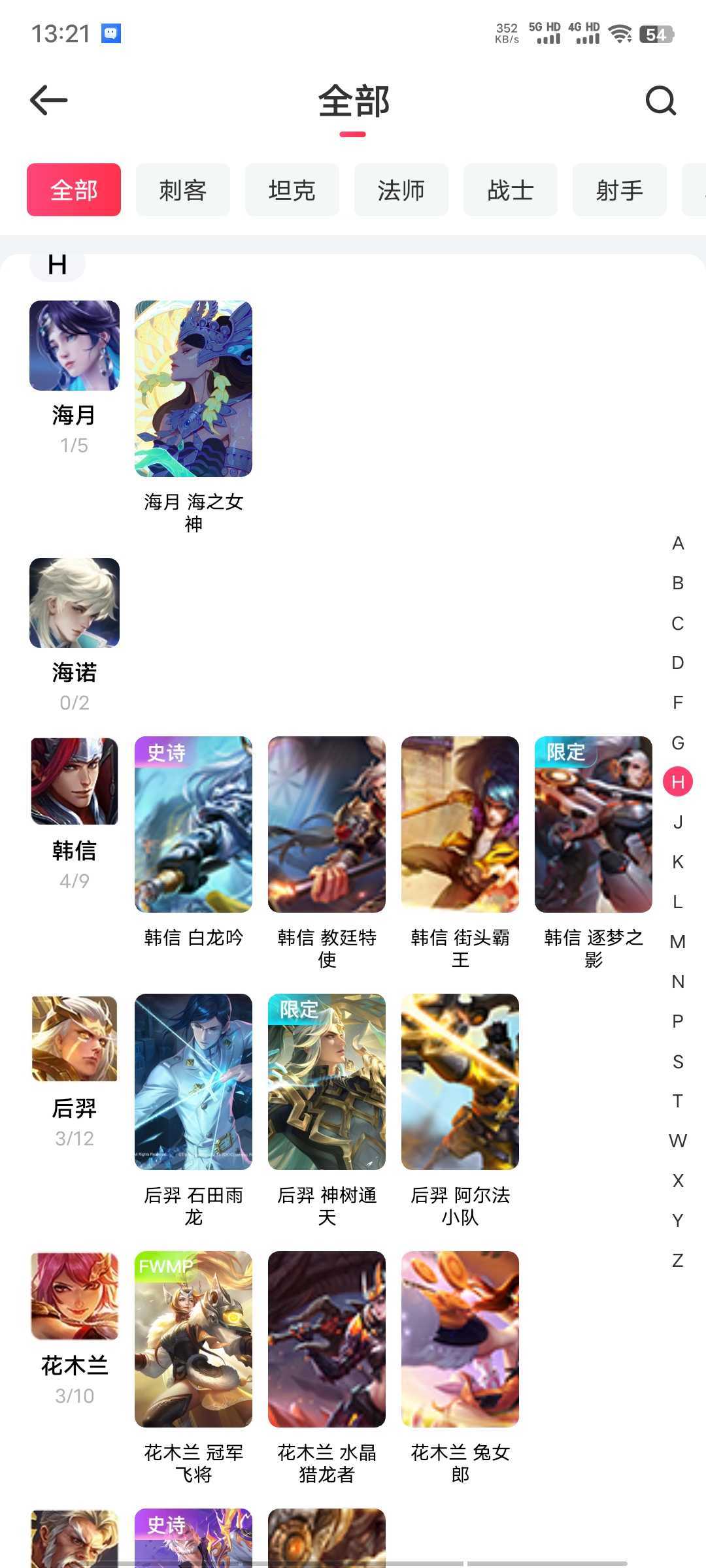Viewport: 706px width, 1568px height.
Task: Switch to the 刺客 category tab
Action: [182, 190]
